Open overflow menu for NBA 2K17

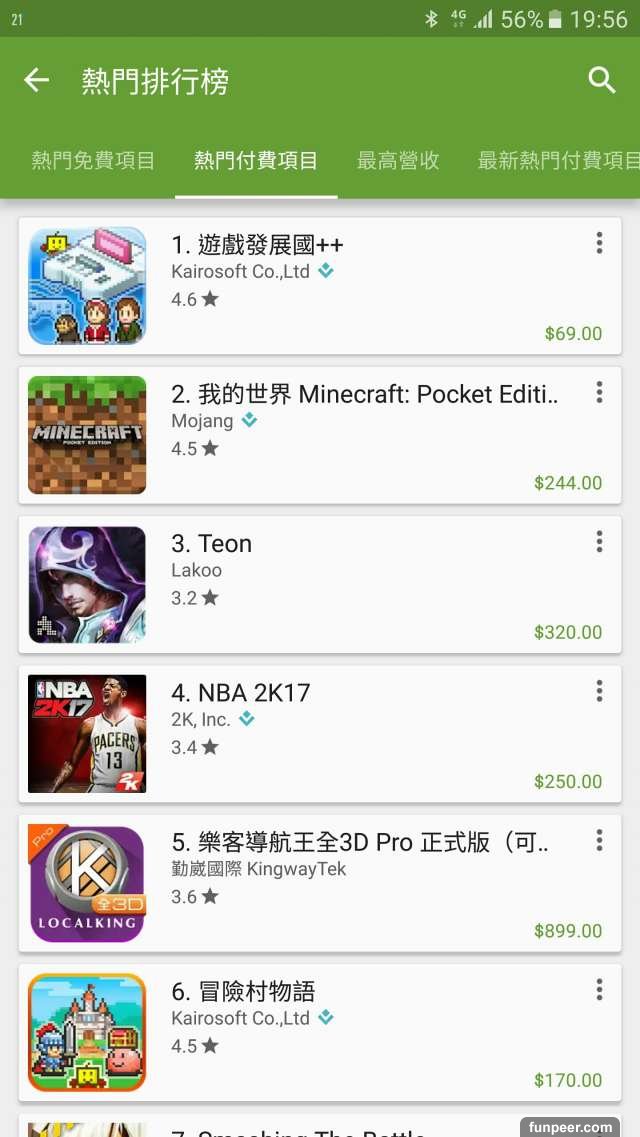pos(599,691)
